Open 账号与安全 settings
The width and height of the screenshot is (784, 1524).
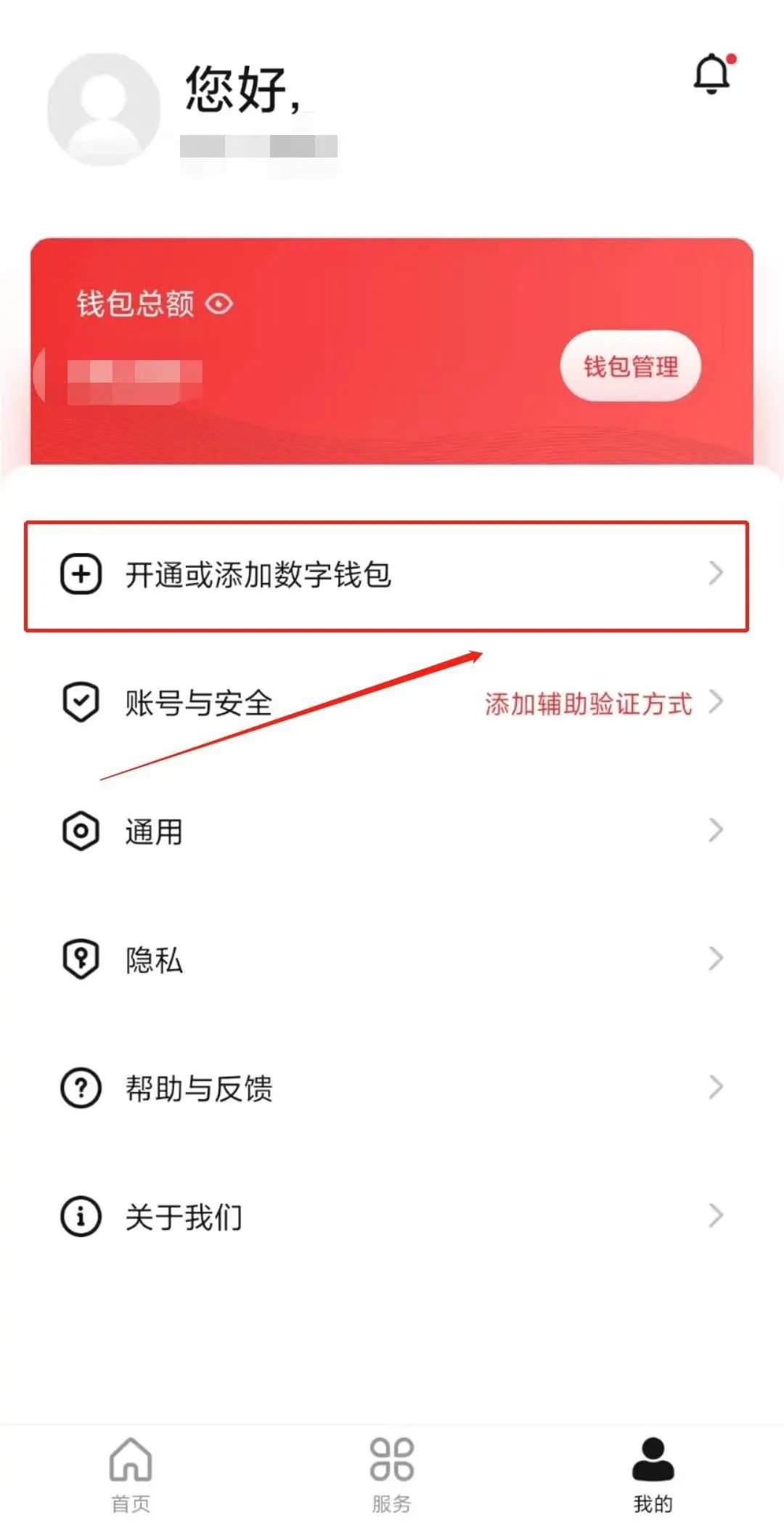click(x=198, y=703)
